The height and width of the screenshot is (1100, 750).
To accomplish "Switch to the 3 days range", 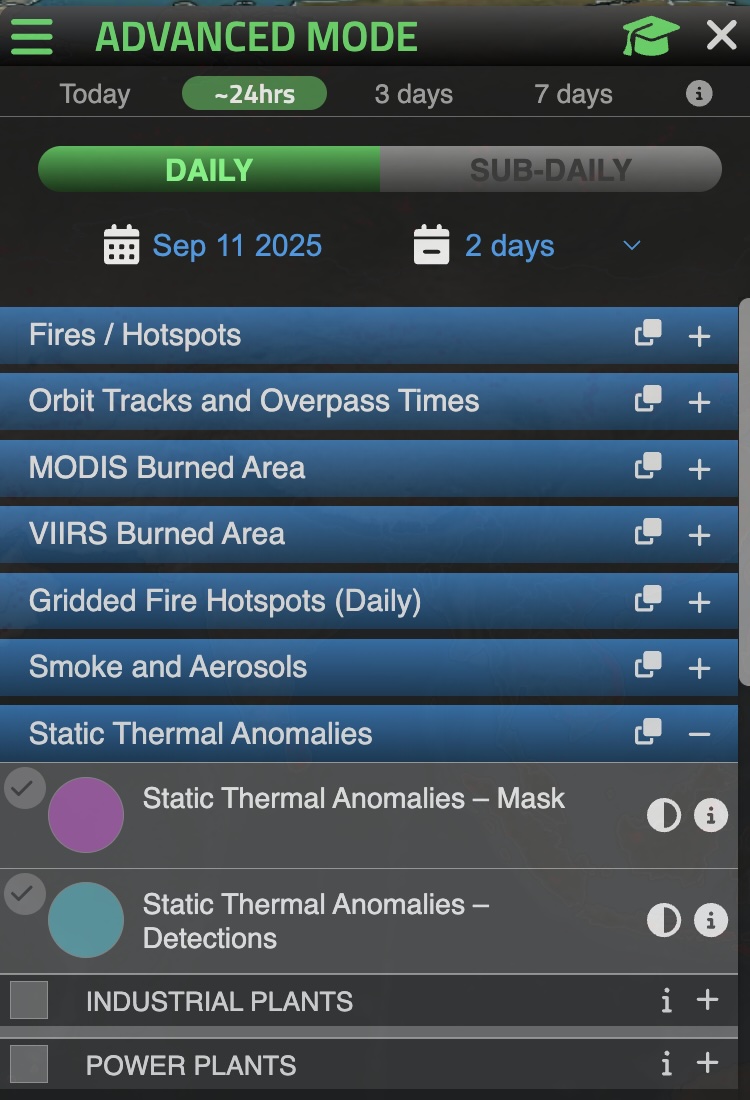I will click(413, 95).
